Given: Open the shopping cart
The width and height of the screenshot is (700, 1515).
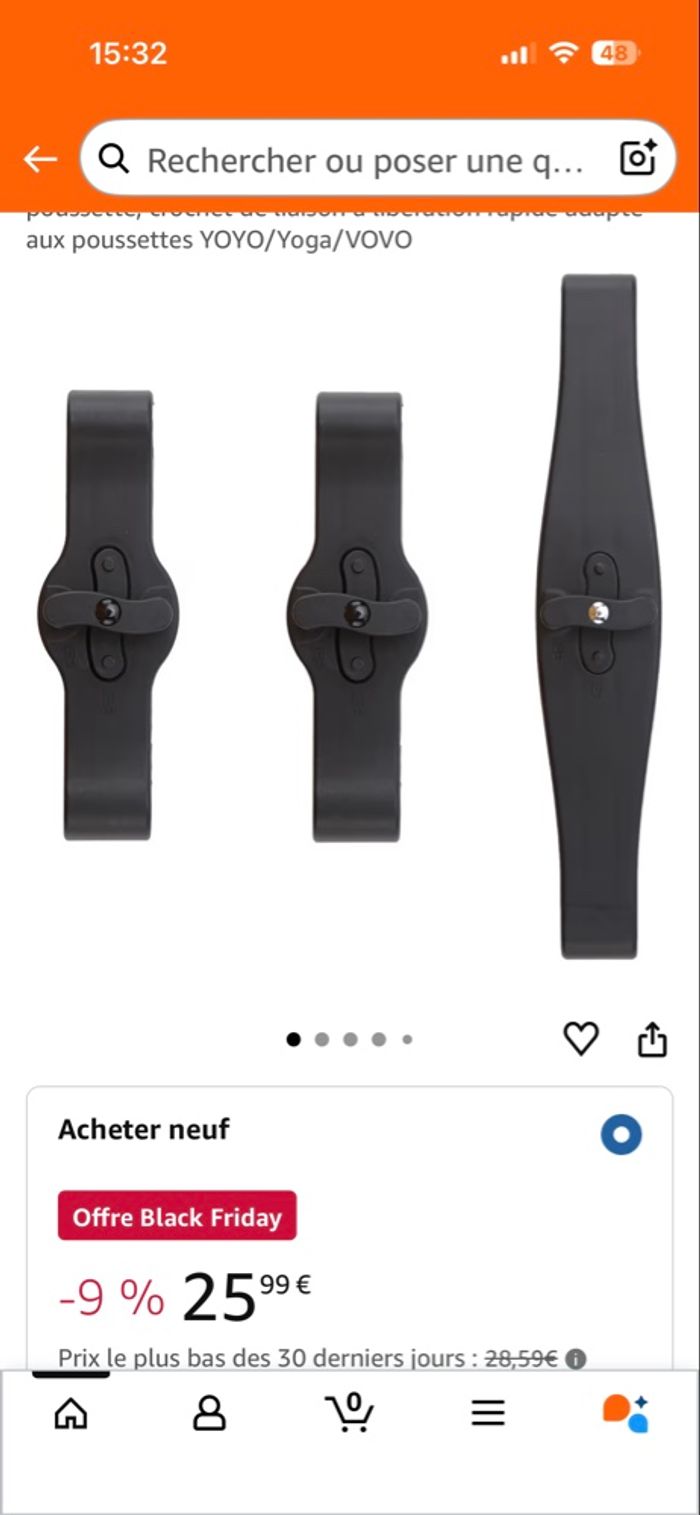Looking at the screenshot, I should click(349, 1413).
